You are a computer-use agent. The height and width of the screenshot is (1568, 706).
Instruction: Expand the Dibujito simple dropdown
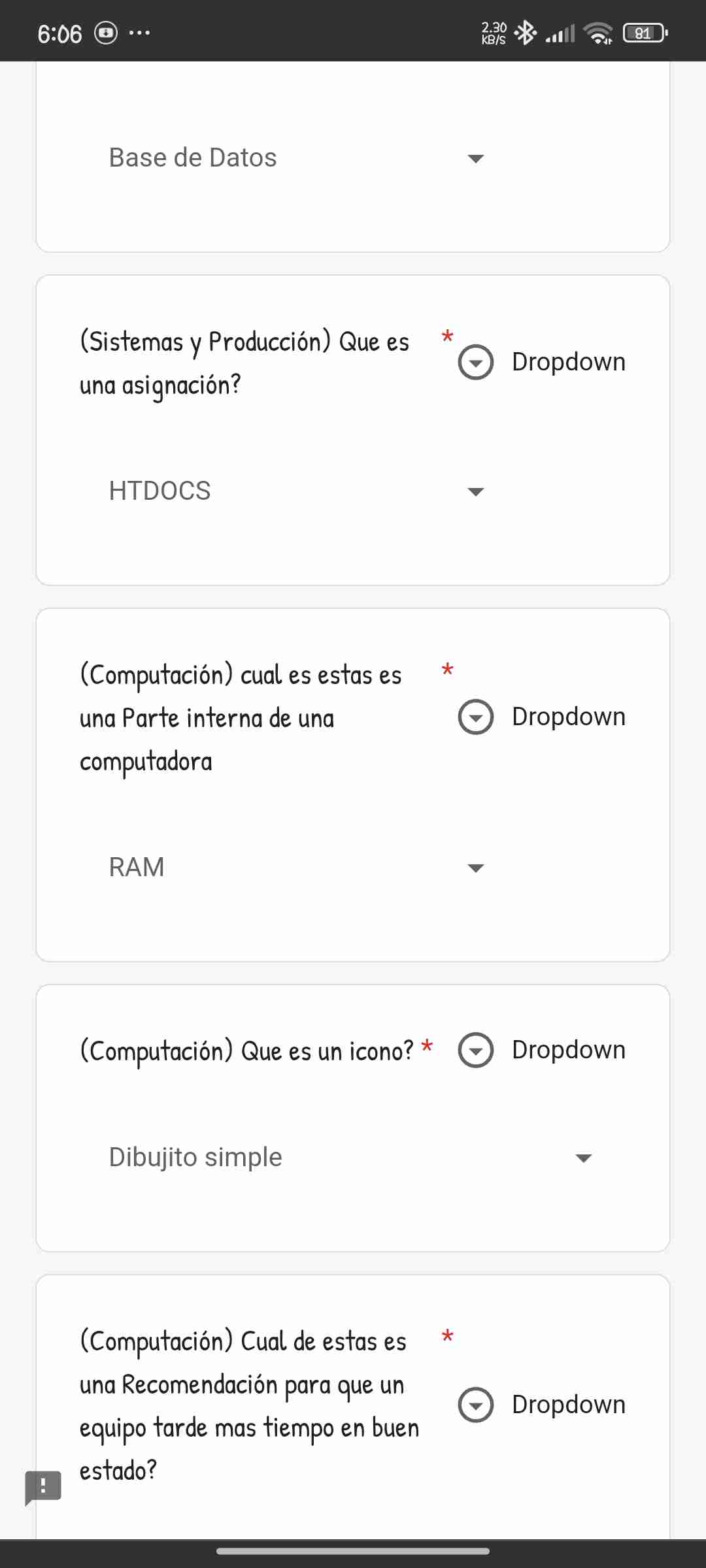coord(350,1158)
